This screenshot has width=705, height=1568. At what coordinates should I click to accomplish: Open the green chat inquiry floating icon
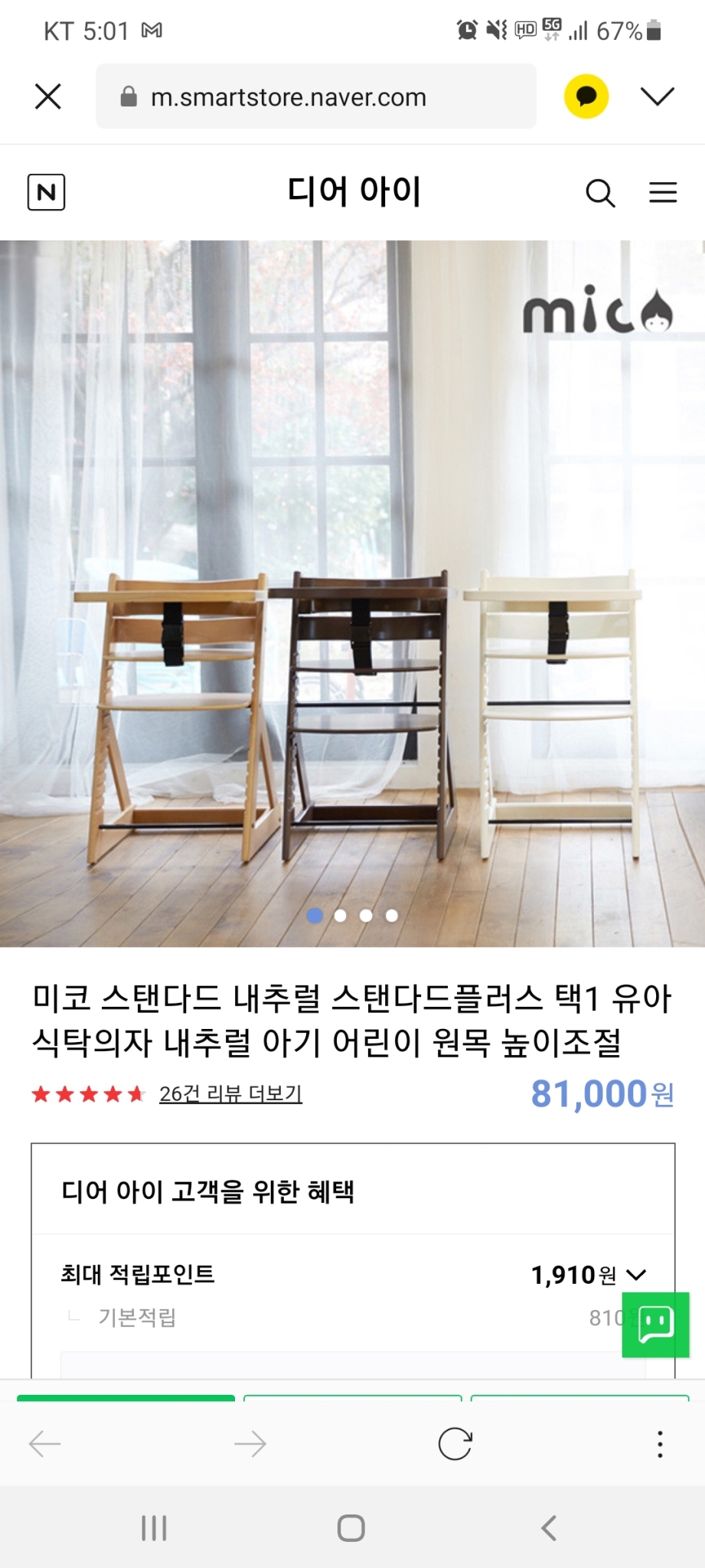pyautogui.click(x=655, y=1325)
